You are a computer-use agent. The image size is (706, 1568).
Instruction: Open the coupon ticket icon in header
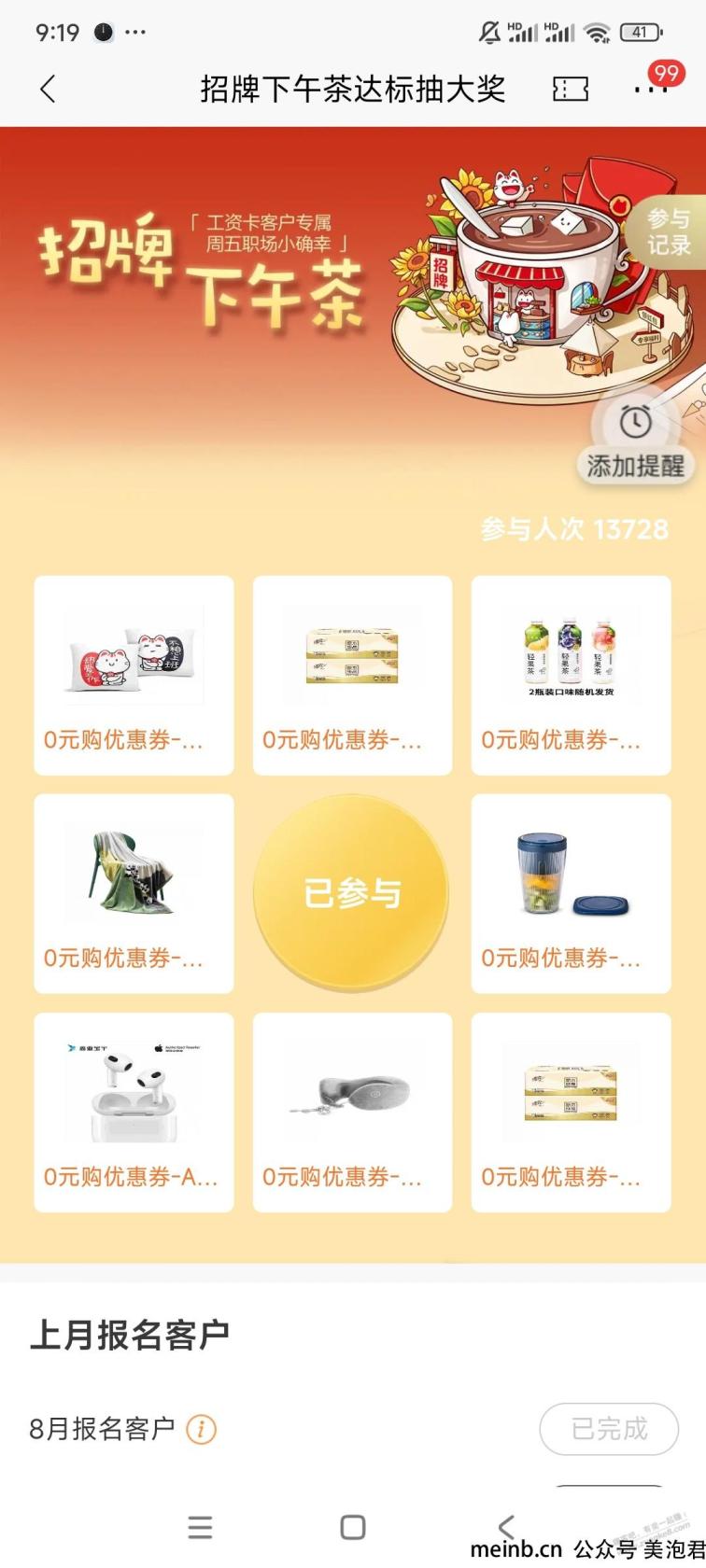click(570, 89)
